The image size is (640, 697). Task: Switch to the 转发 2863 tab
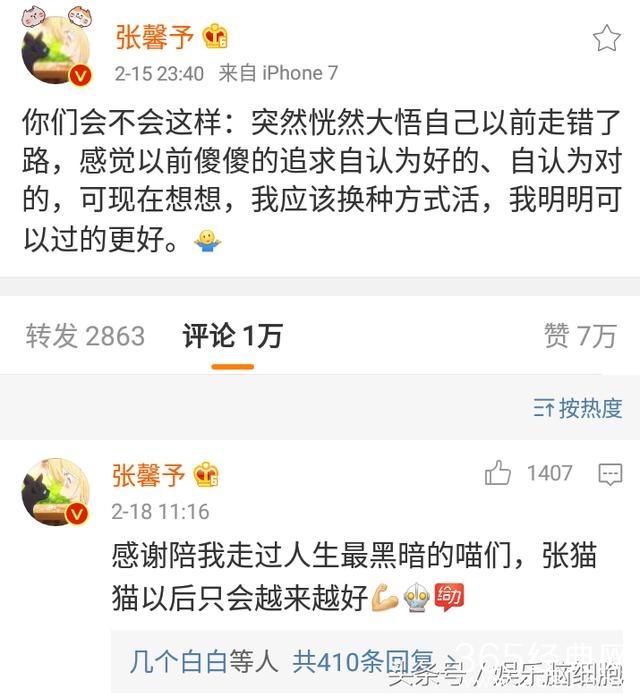(85, 337)
